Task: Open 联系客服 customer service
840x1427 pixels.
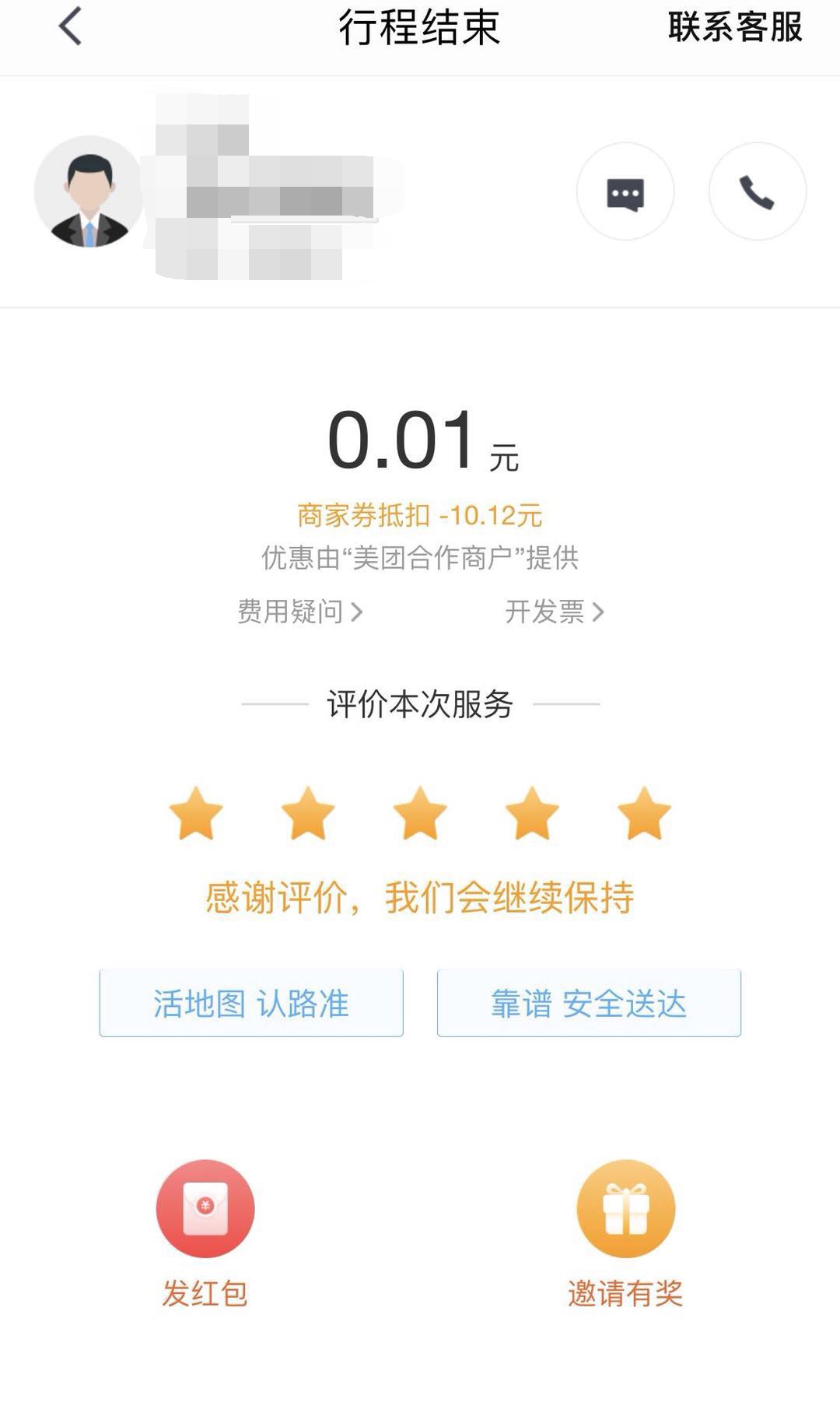Action: click(734, 28)
